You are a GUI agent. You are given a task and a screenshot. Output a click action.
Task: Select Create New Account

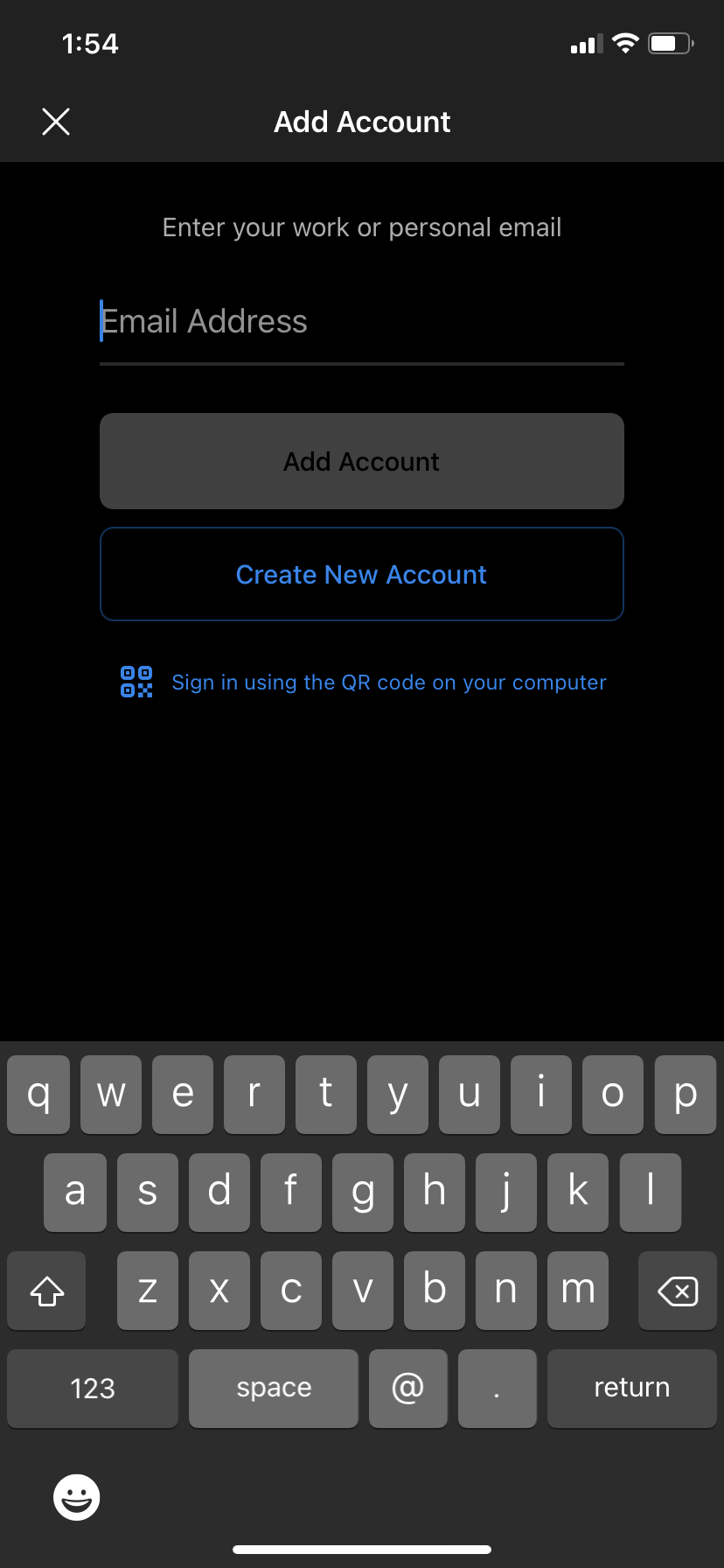pyautogui.click(x=362, y=574)
